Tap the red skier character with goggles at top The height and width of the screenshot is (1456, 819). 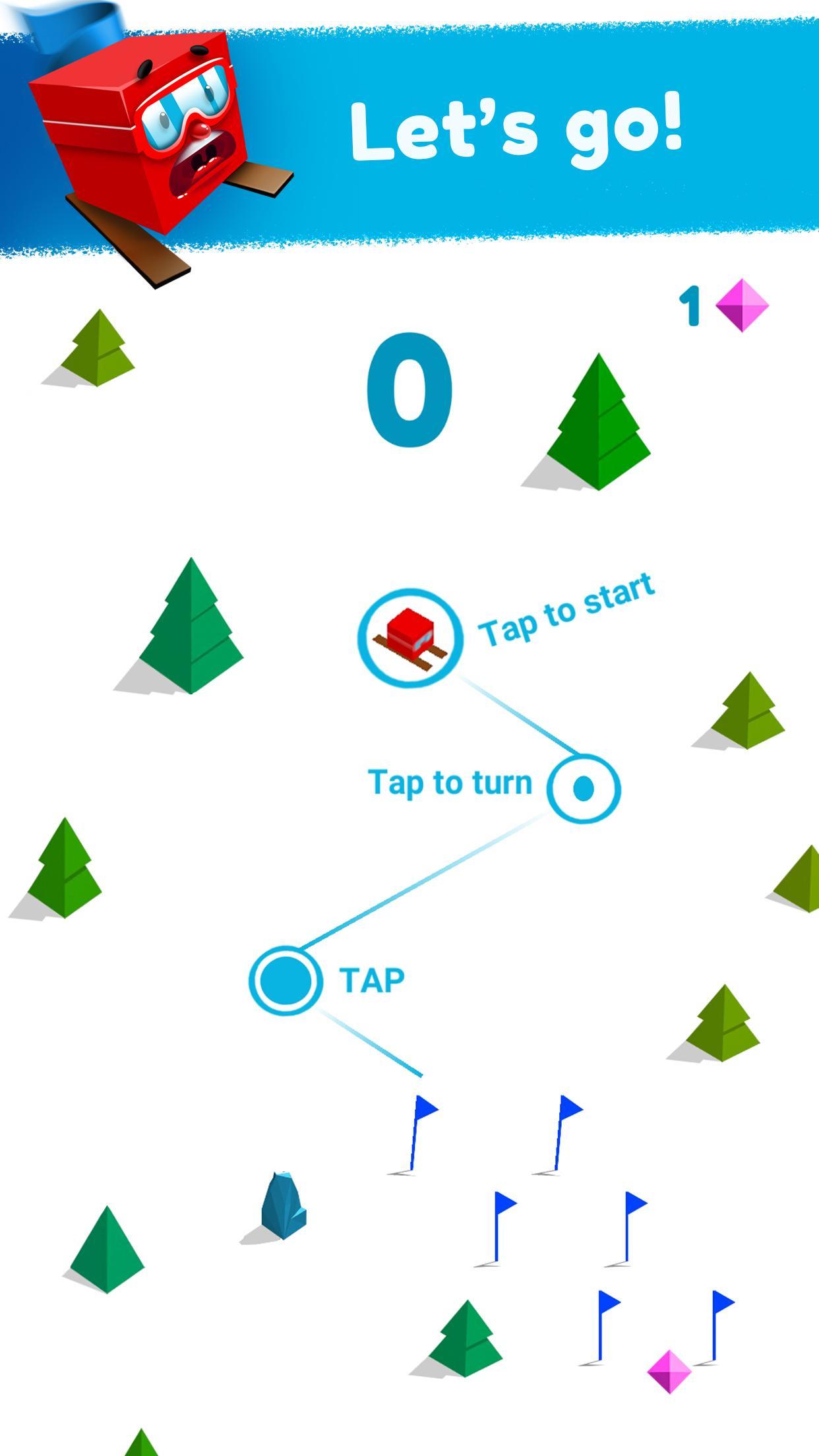[x=138, y=132]
